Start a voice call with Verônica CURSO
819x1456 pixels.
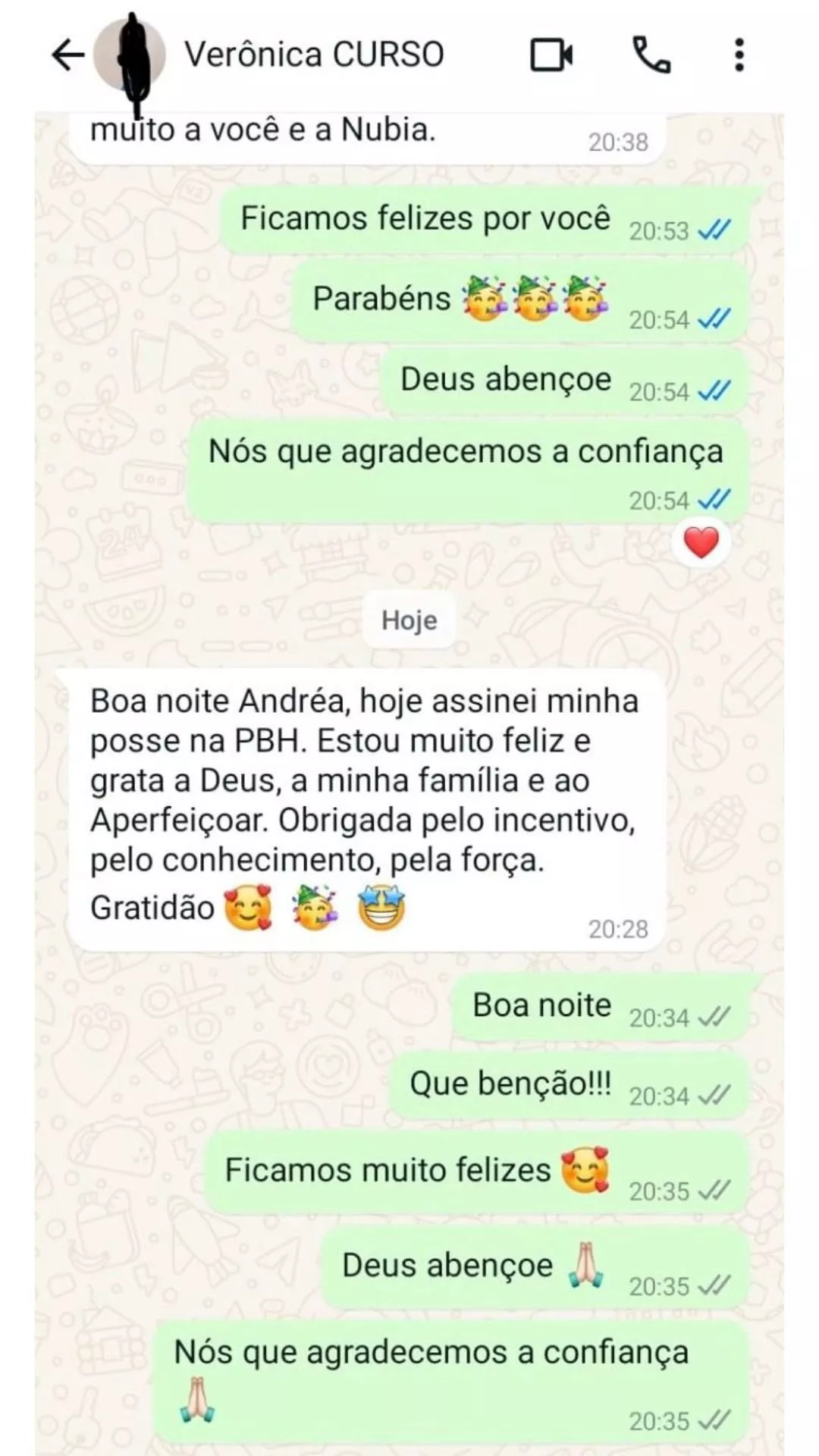[x=651, y=55]
